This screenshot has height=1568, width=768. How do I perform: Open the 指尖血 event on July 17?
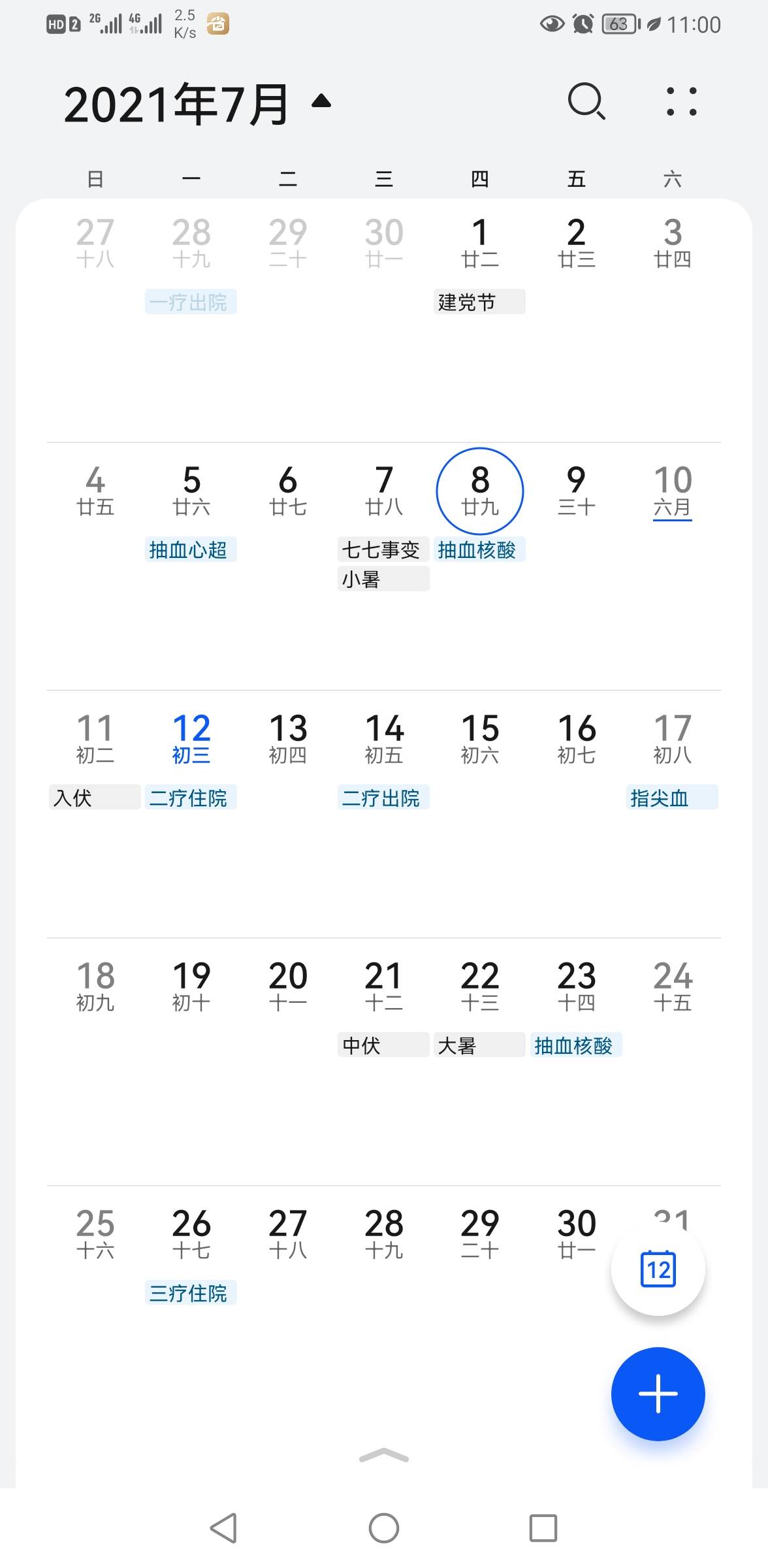672,797
